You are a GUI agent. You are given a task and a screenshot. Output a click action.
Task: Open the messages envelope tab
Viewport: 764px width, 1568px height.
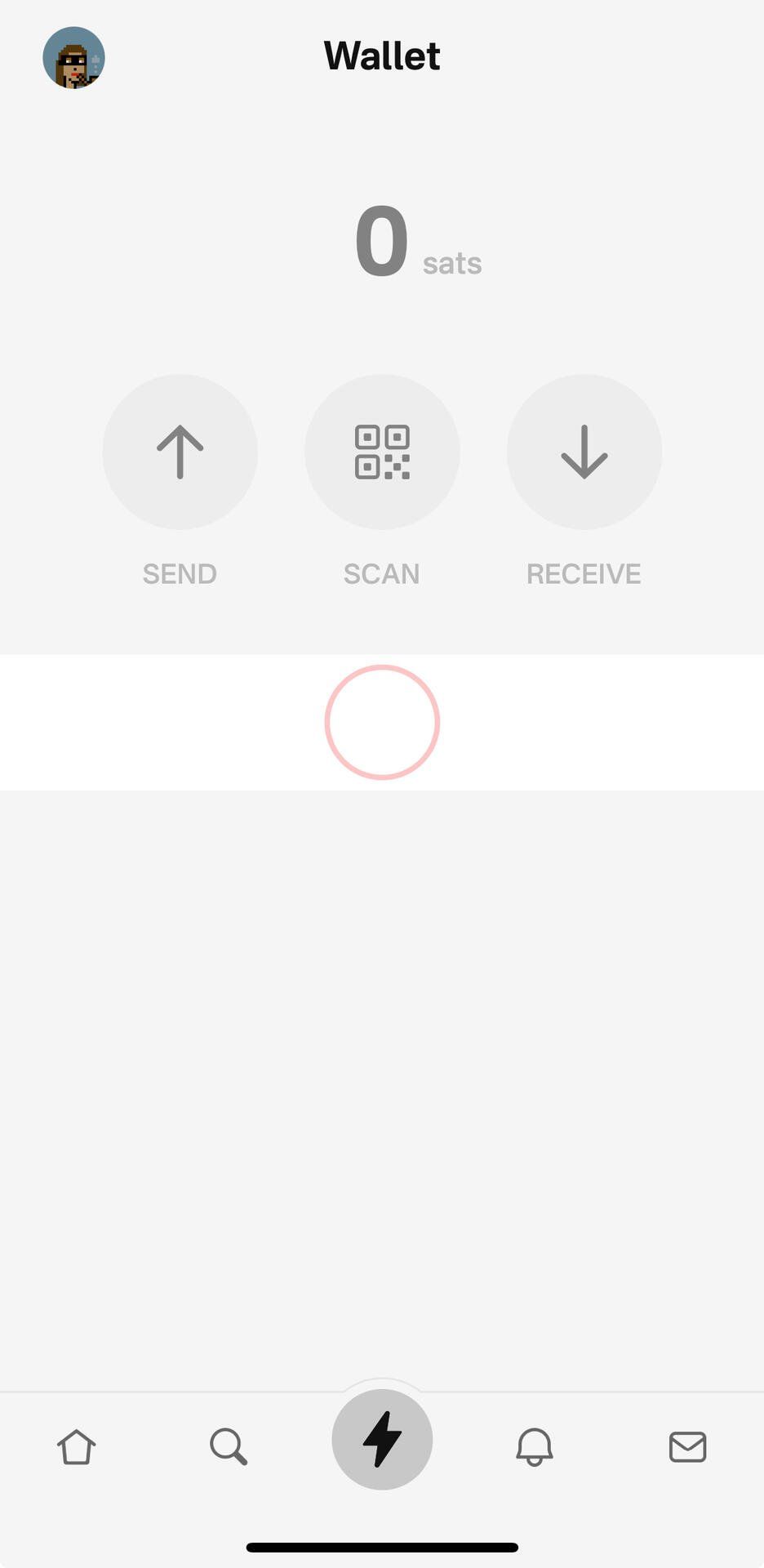pos(687,1447)
